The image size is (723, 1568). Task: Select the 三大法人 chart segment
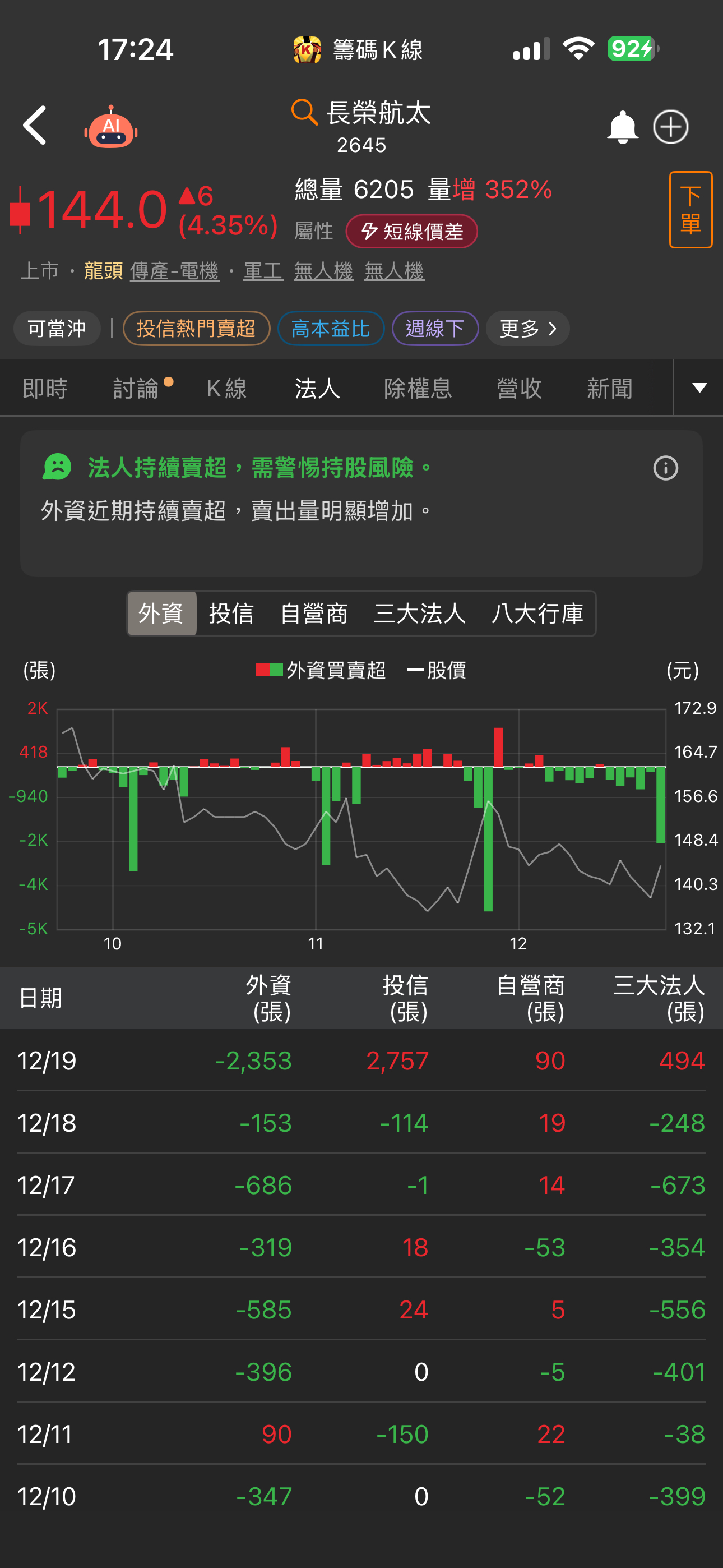419,614
